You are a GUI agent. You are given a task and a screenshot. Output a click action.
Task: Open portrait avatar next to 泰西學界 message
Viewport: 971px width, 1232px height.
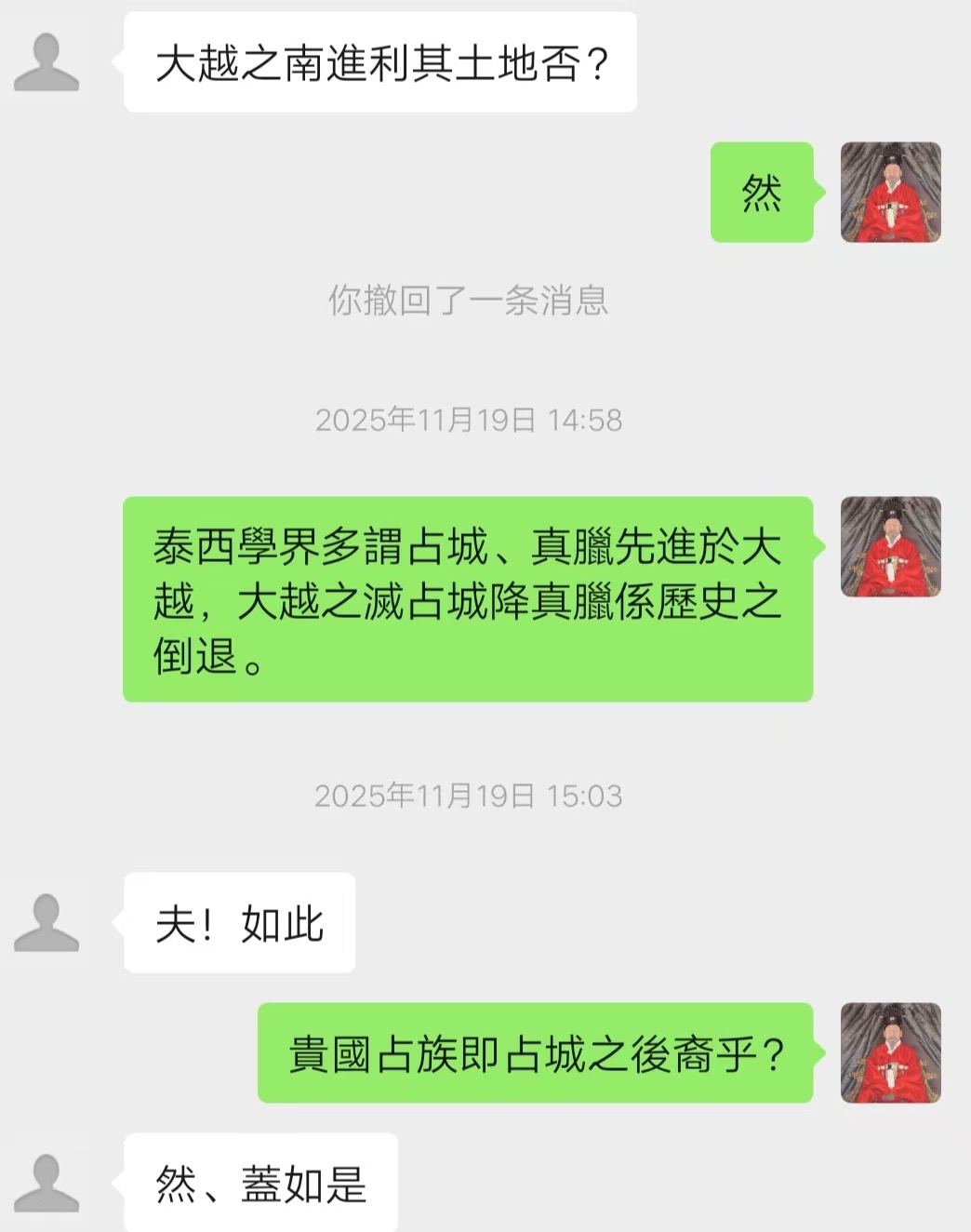click(891, 547)
